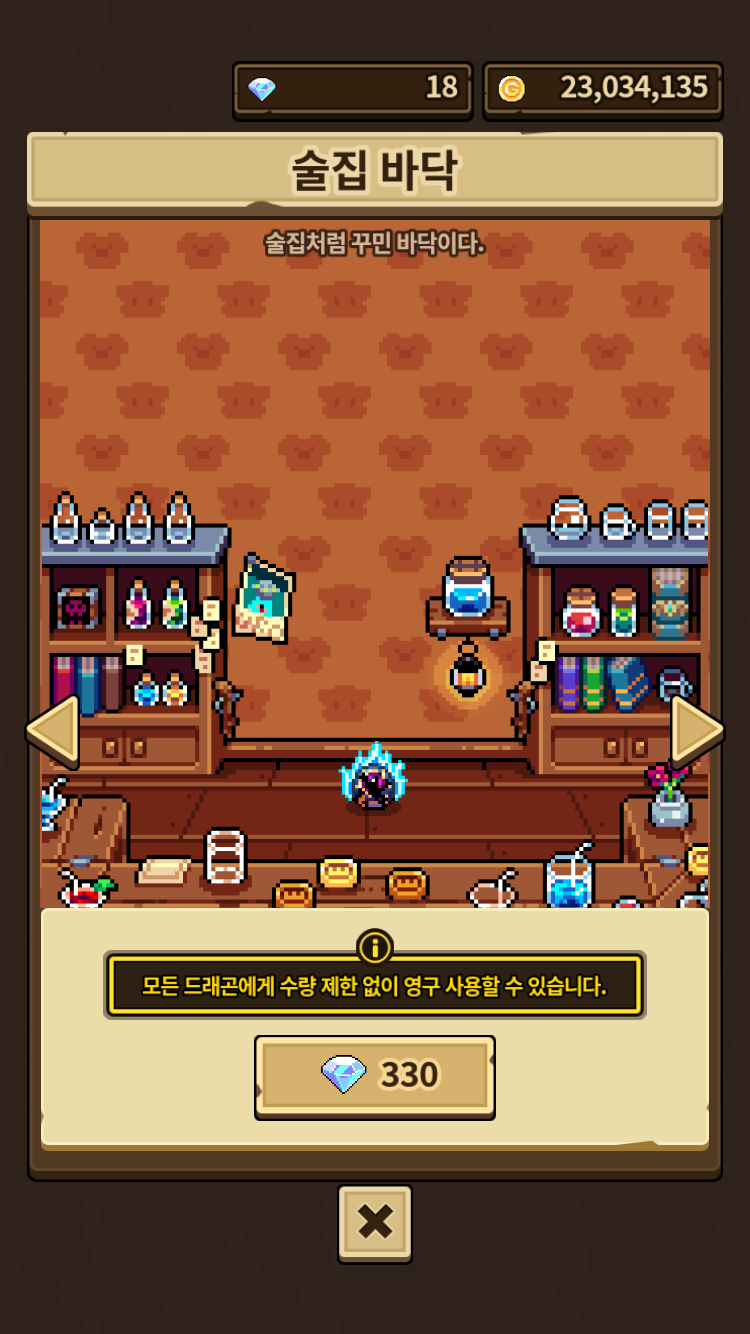Tap the info icon above the notice

click(375, 946)
